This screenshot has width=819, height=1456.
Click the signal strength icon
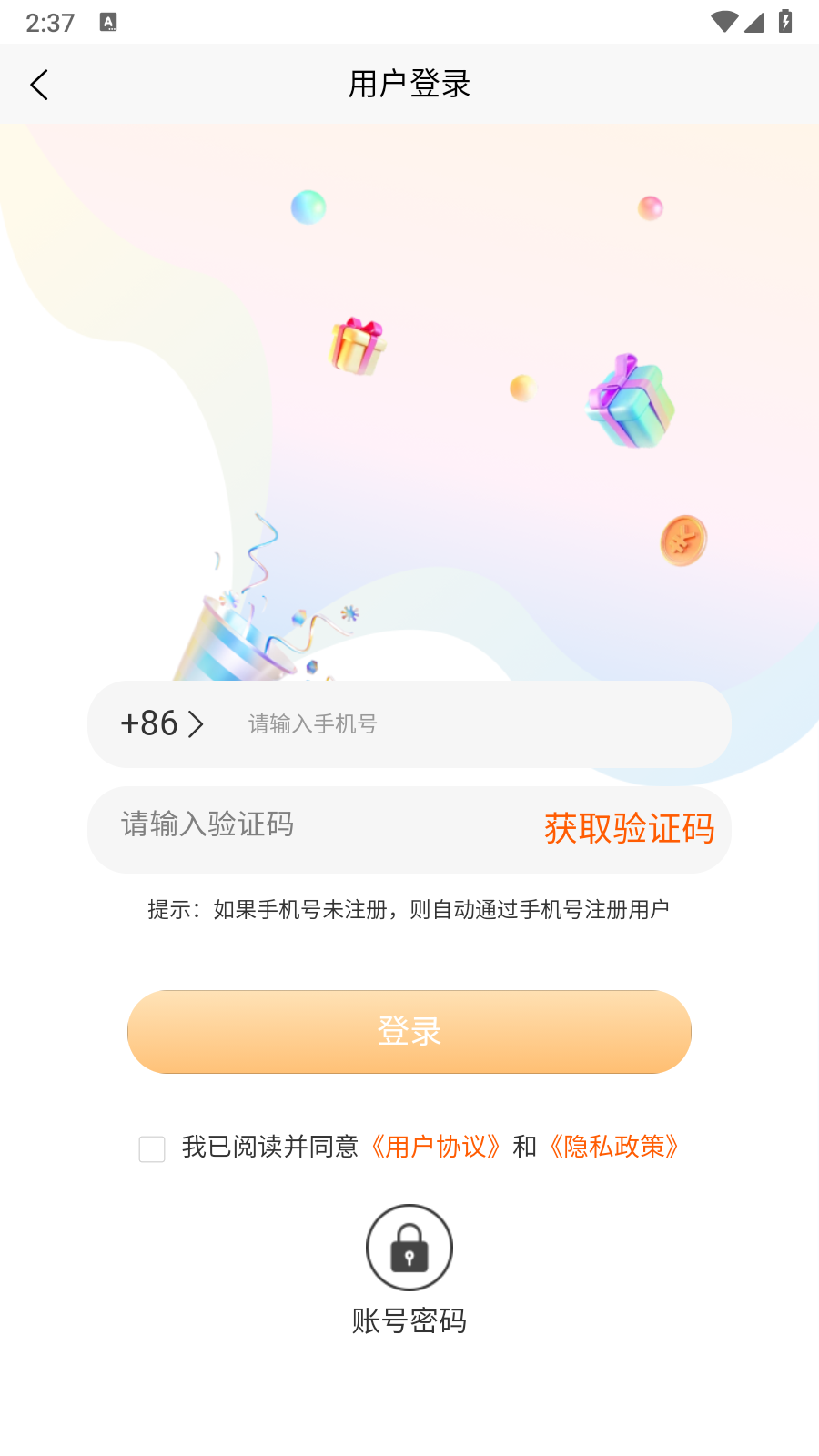point(754,25)
